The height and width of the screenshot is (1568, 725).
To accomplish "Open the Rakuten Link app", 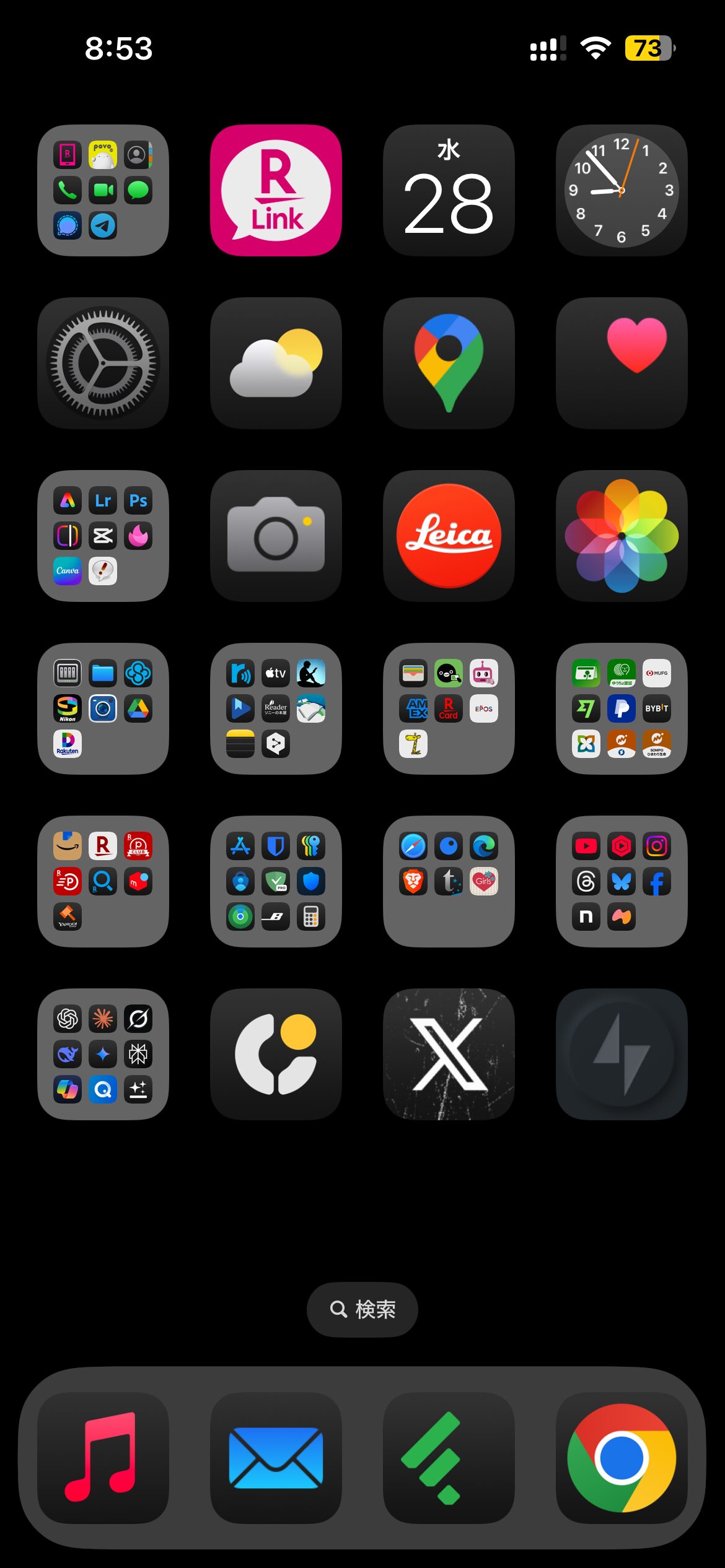I will [276, 190].
